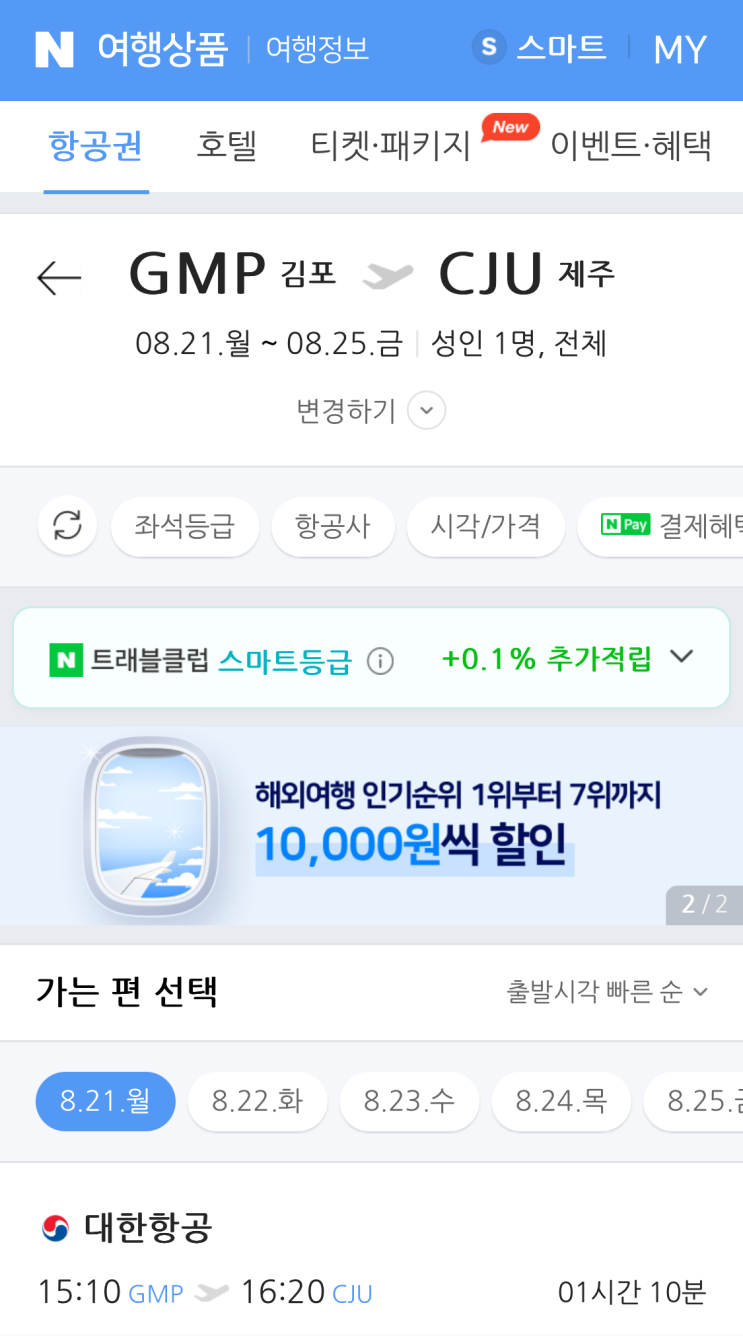
Task: Click the plane icon between GMP and CJU
Action: click(388, 276)
